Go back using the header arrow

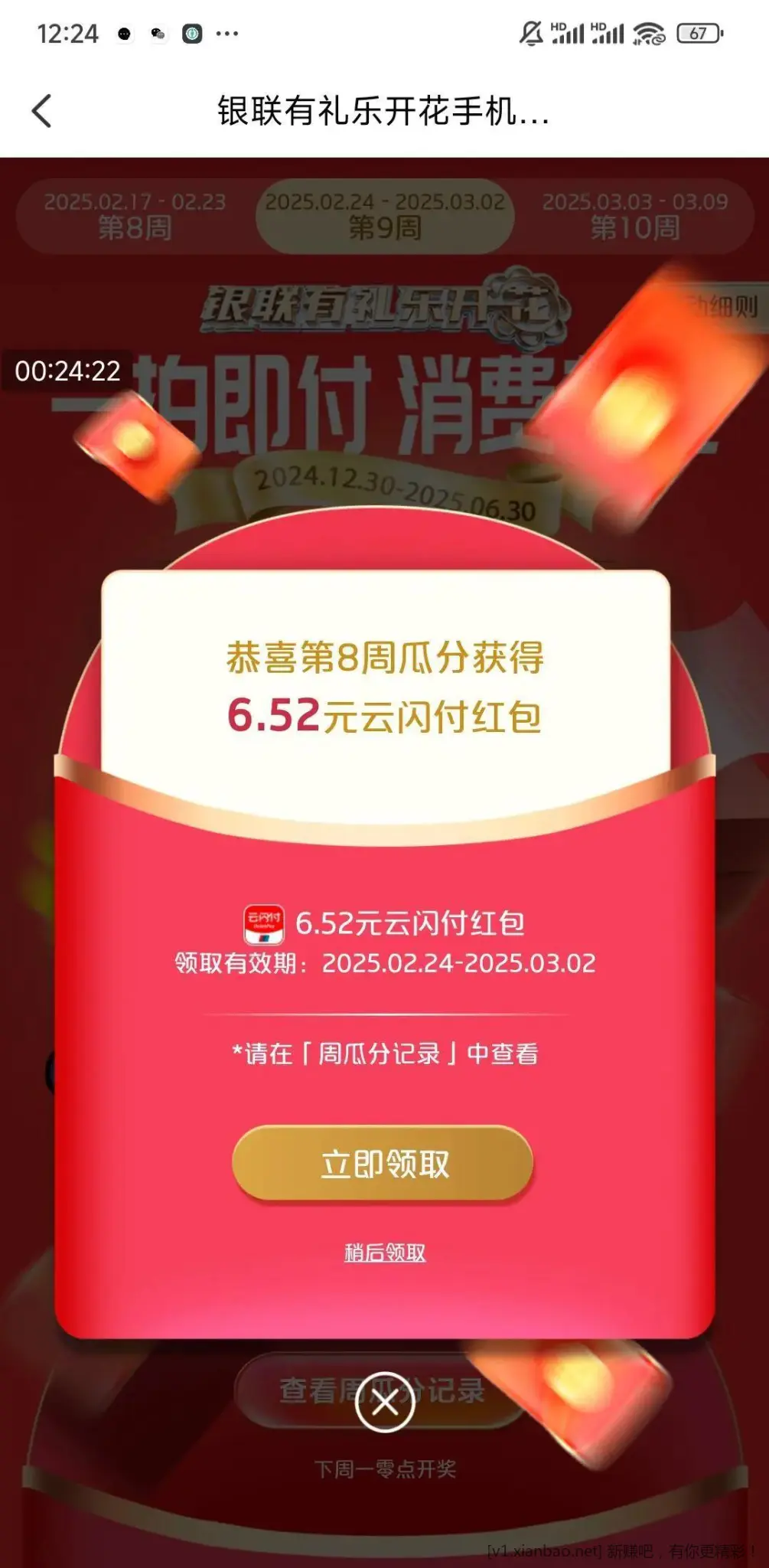pos(42,111)
